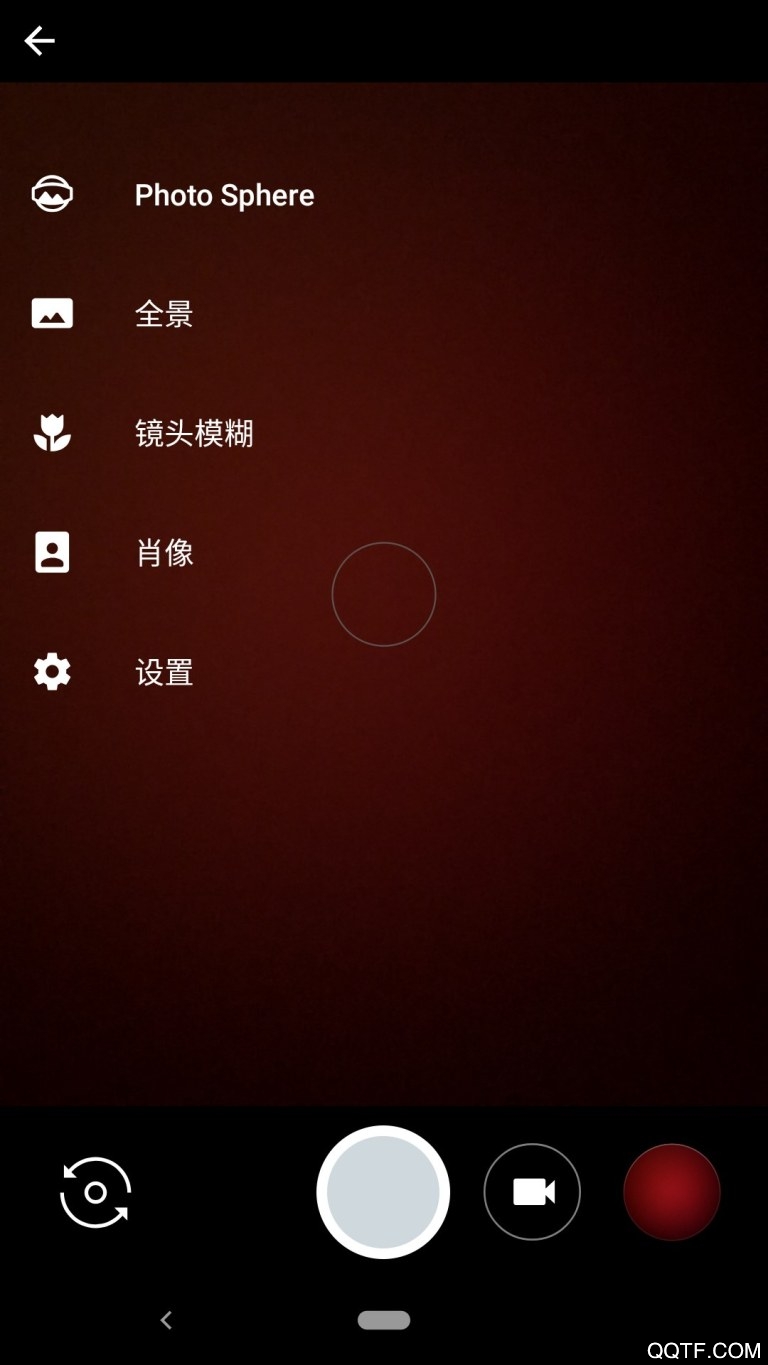Select the 全景 menu entry
768x1365 pixels.
tap(164, 313)
